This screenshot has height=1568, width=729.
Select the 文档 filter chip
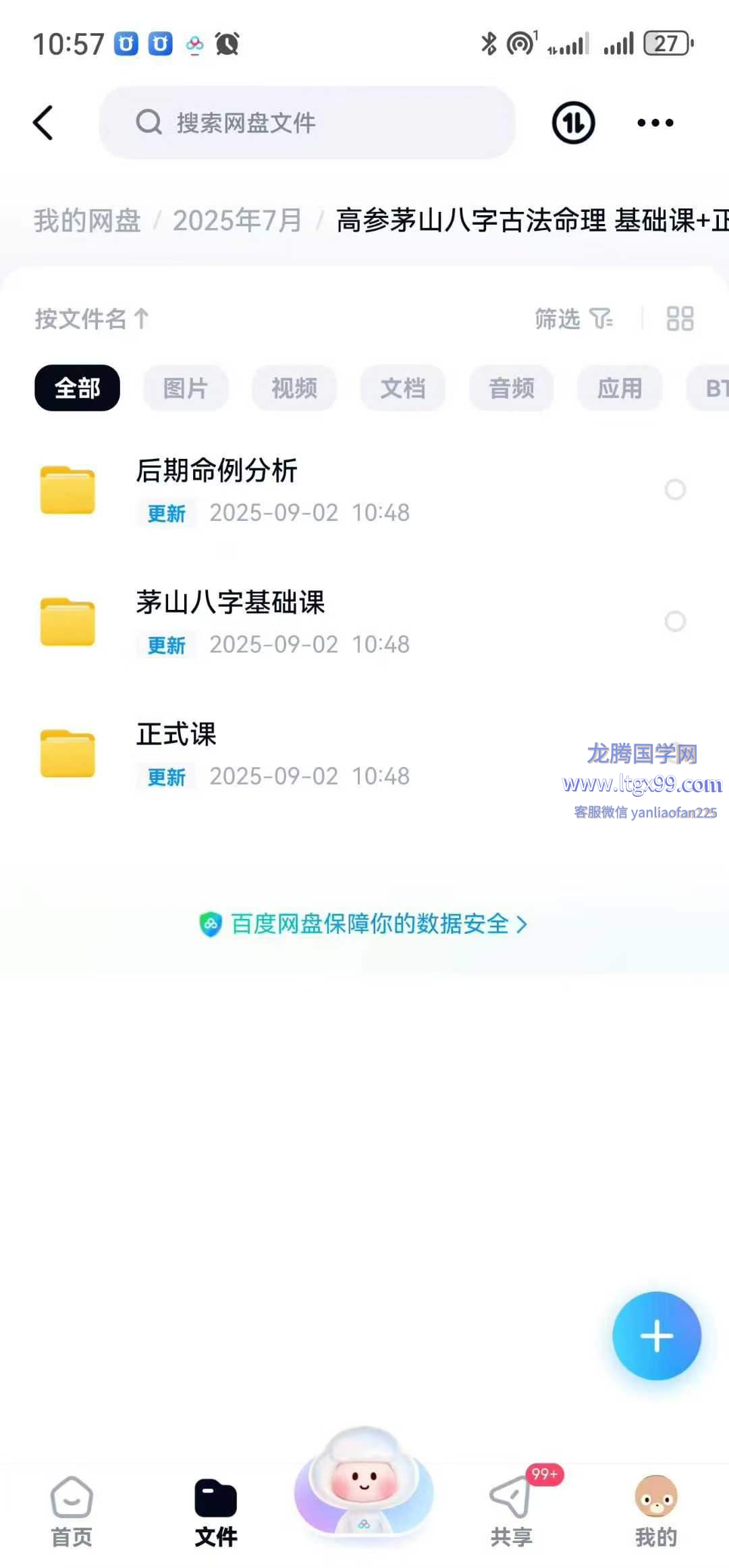click(403, 388)
